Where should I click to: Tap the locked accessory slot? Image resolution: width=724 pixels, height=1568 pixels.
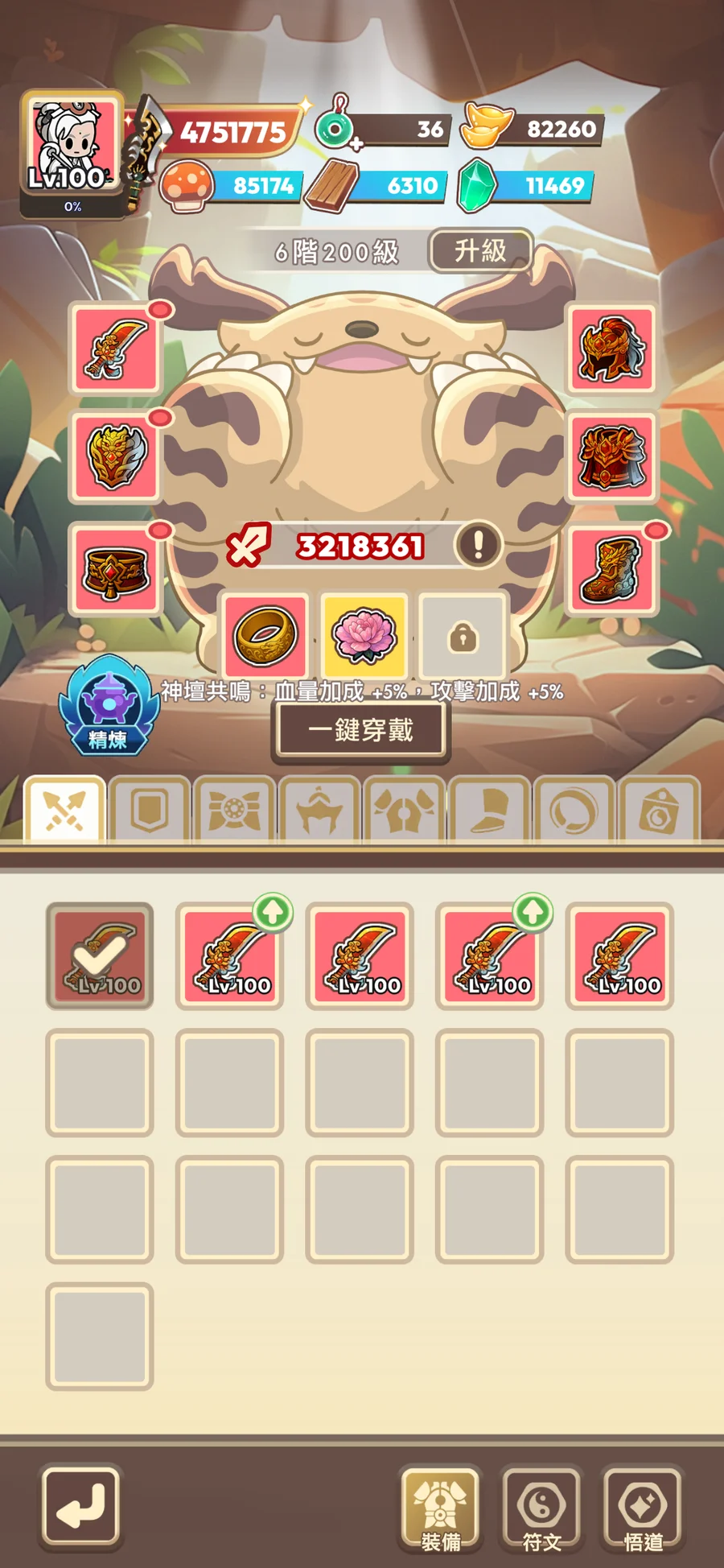[x=463, y=638]
